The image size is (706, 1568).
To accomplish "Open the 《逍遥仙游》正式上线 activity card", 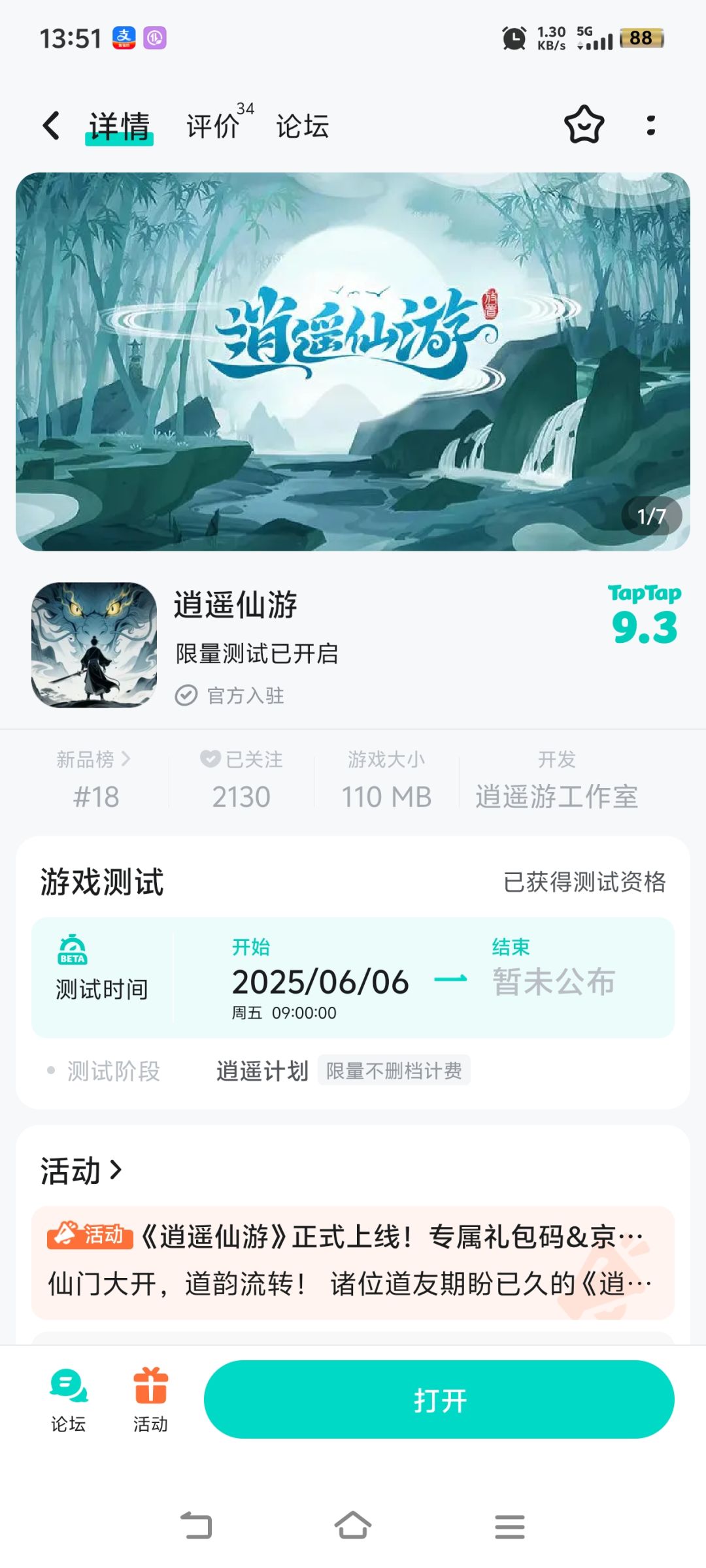I will pyautogui.click(x=353, y=1262).
